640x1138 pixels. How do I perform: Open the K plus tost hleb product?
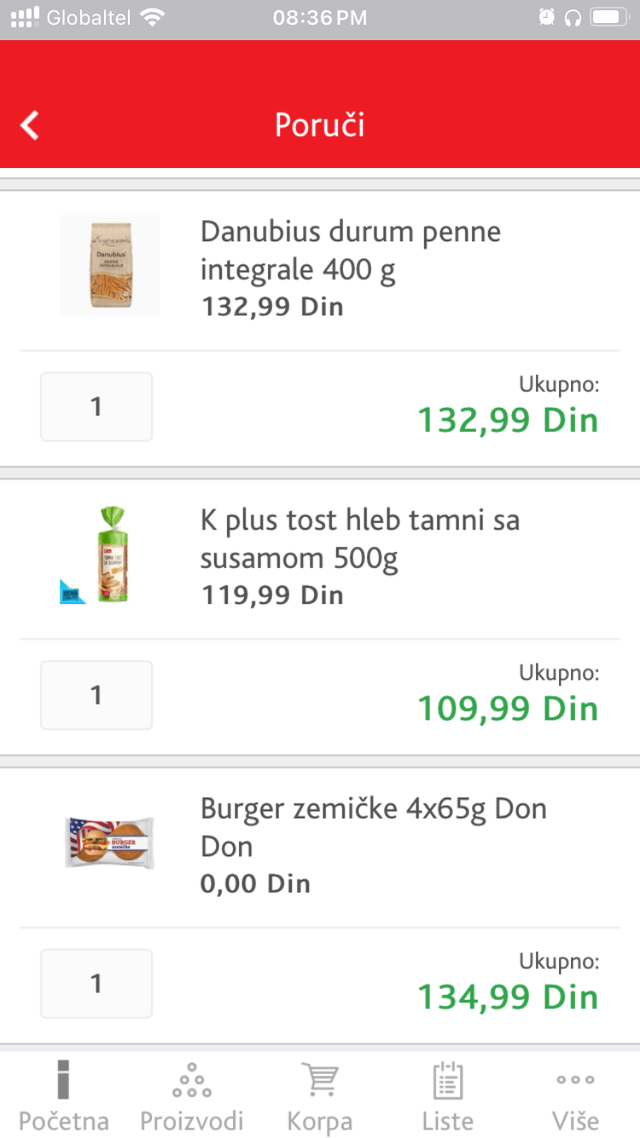pyautogui.click(x=360, y=540)
